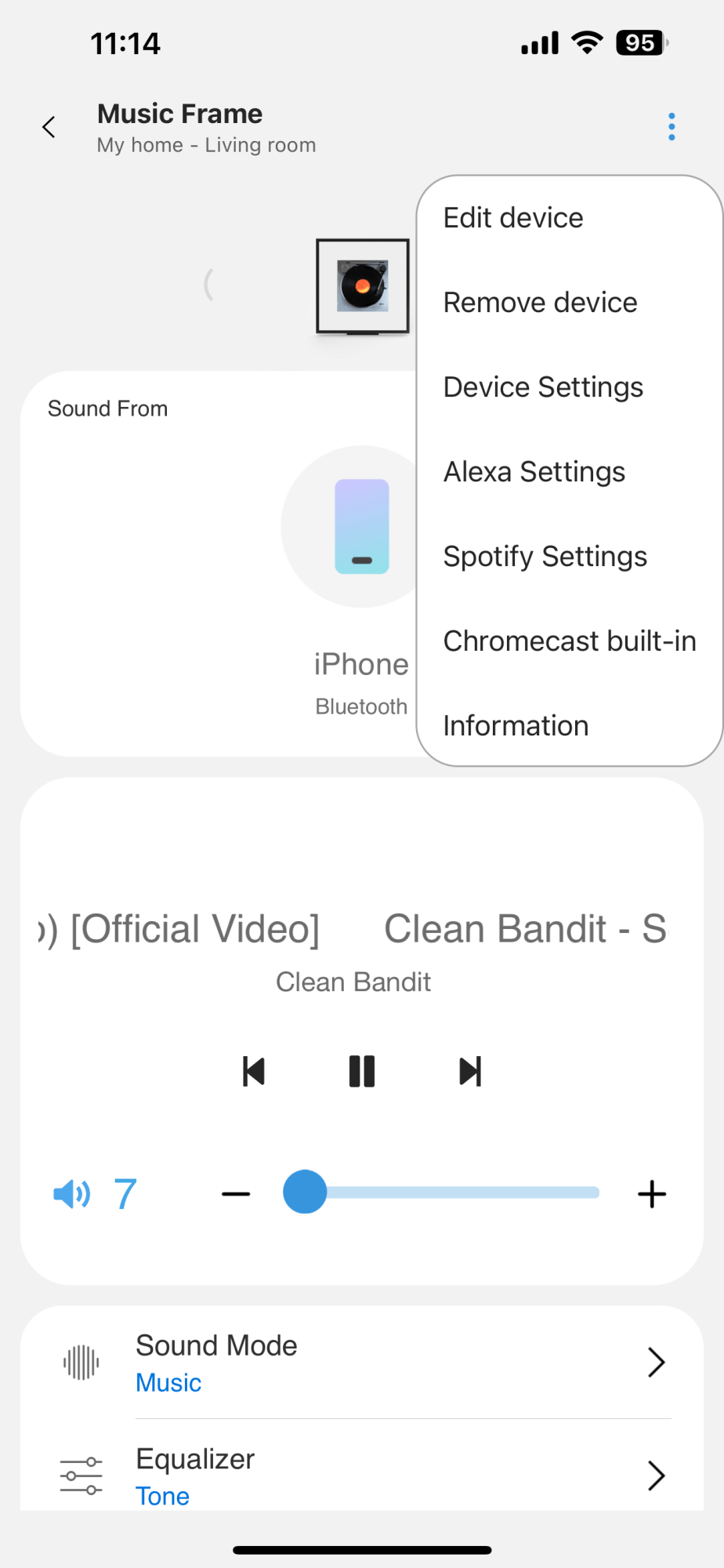Viewport: 724px width, 1568px height.
Task: Go back using the top-left arrow
Action: (49, 127)
